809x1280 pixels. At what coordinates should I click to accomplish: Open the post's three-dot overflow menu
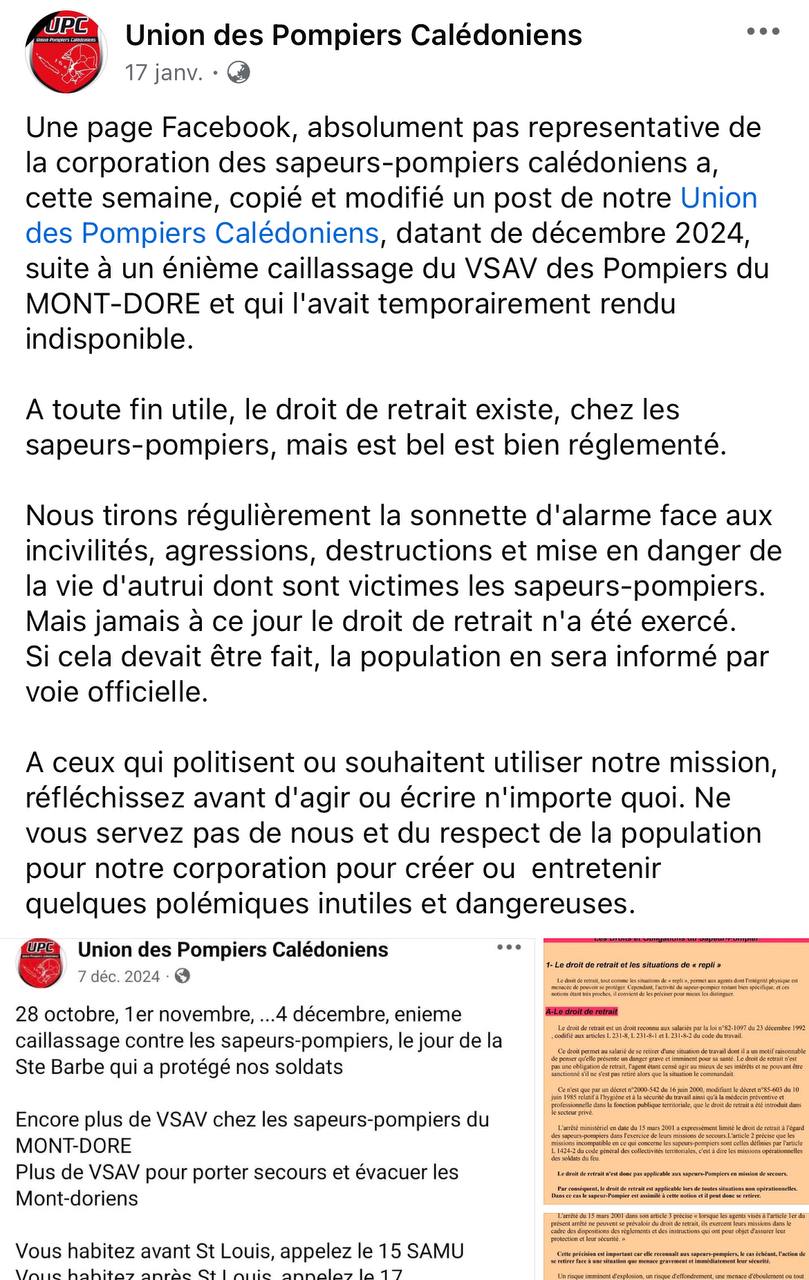pos(763,32)
